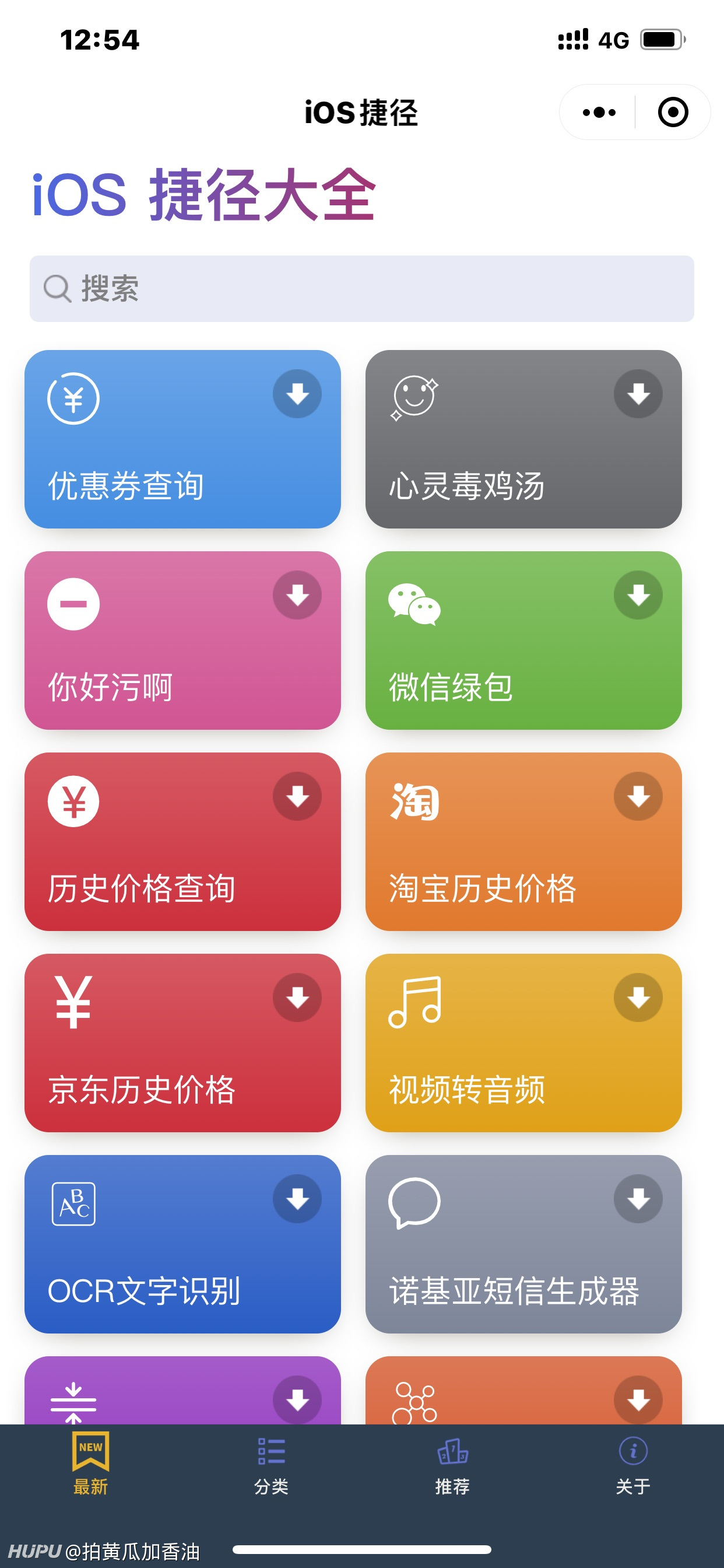Open the 优惠券查询 shortcut card
This screenshot has width=724, height=1568.
click(x=182, y=439)
